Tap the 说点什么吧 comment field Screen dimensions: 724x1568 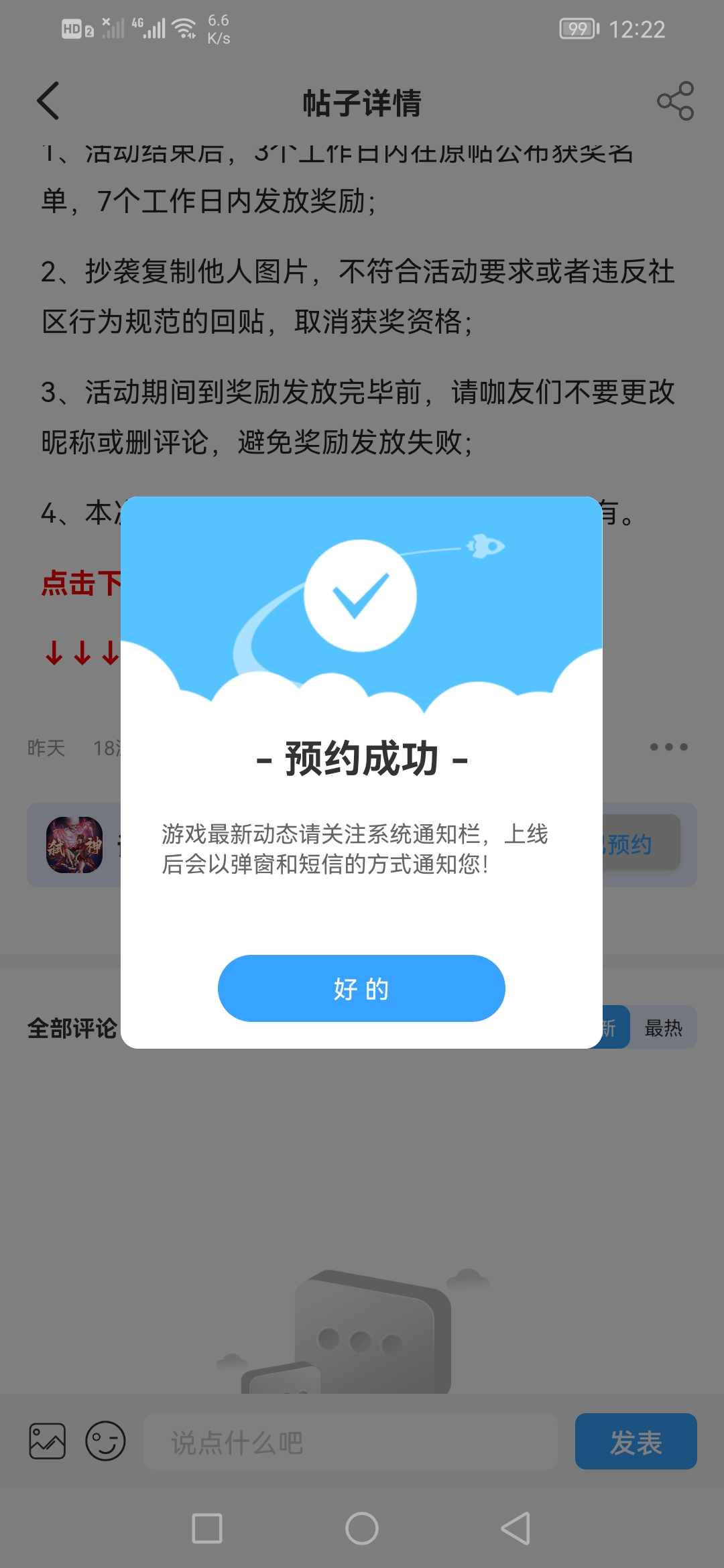coord(350,1442)
